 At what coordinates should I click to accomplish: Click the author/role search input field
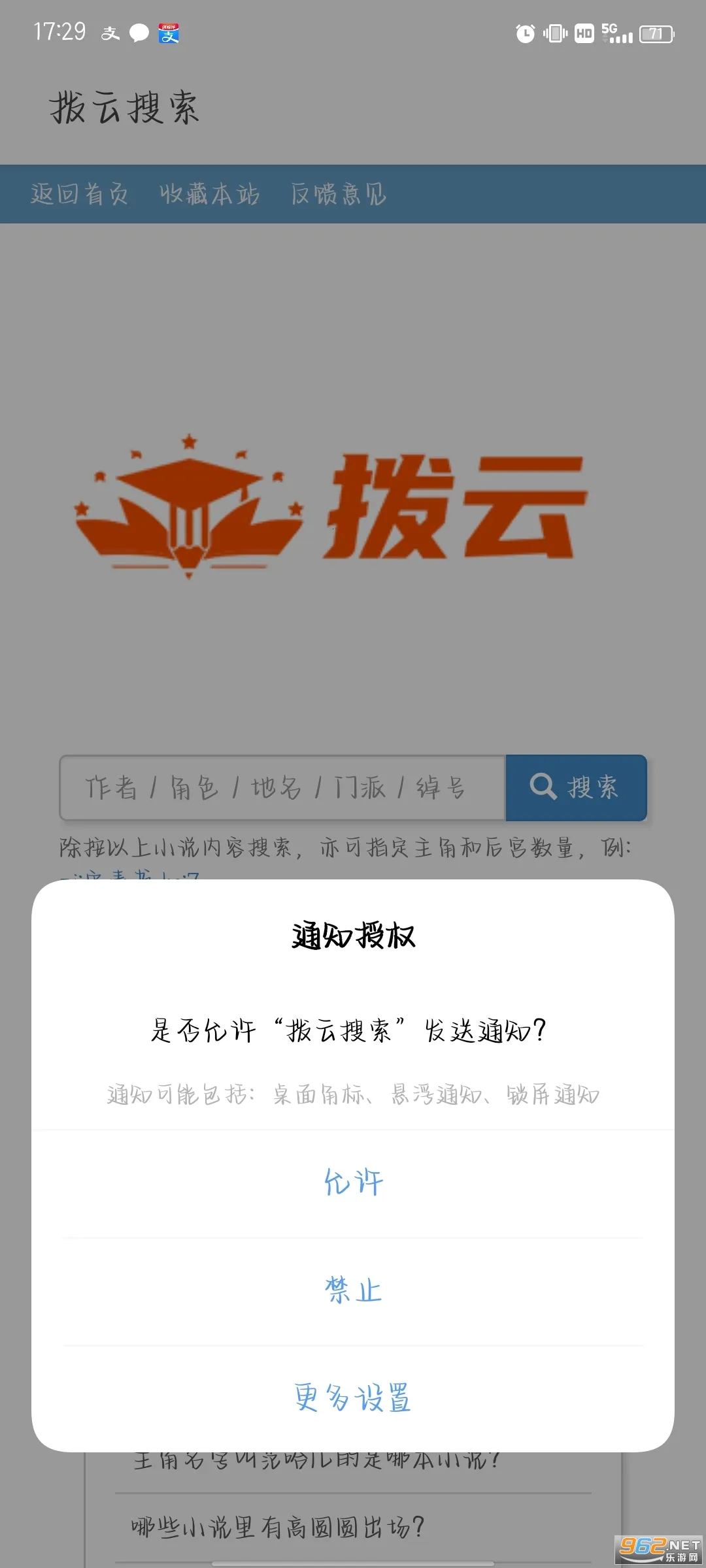click(281, 788)
